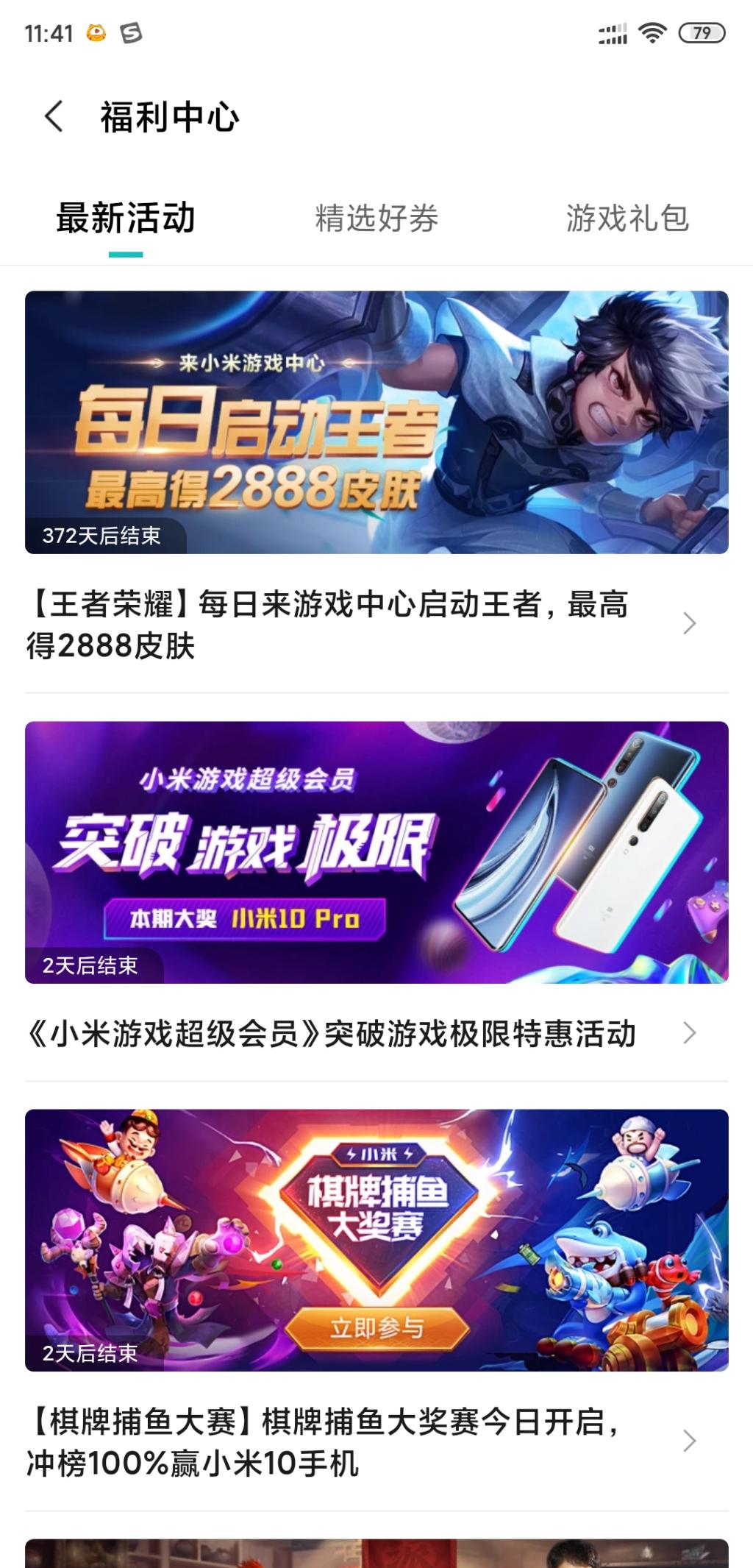Open the 棋牌捕鱼大奖赛 banner

pyautogui.click(x=376, y=1240)
